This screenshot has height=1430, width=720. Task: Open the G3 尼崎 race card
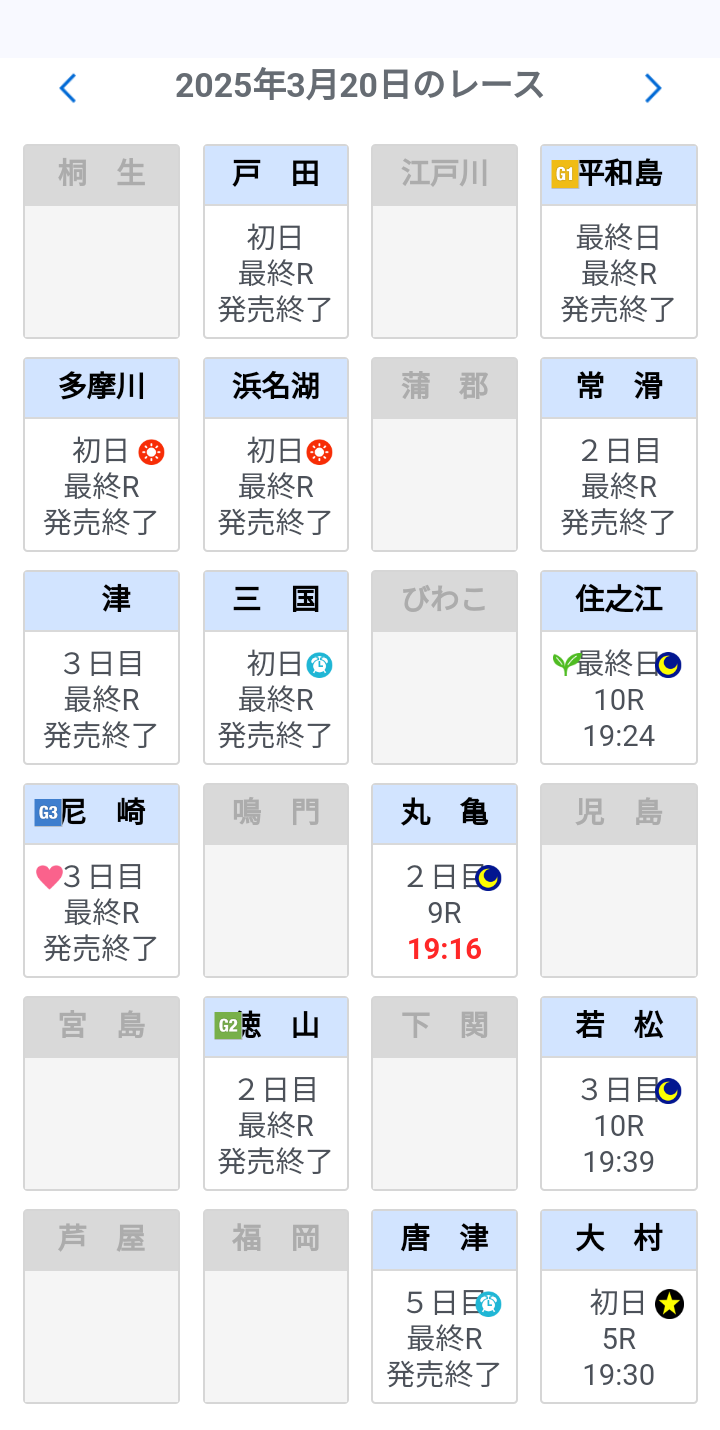click(101, 881)
